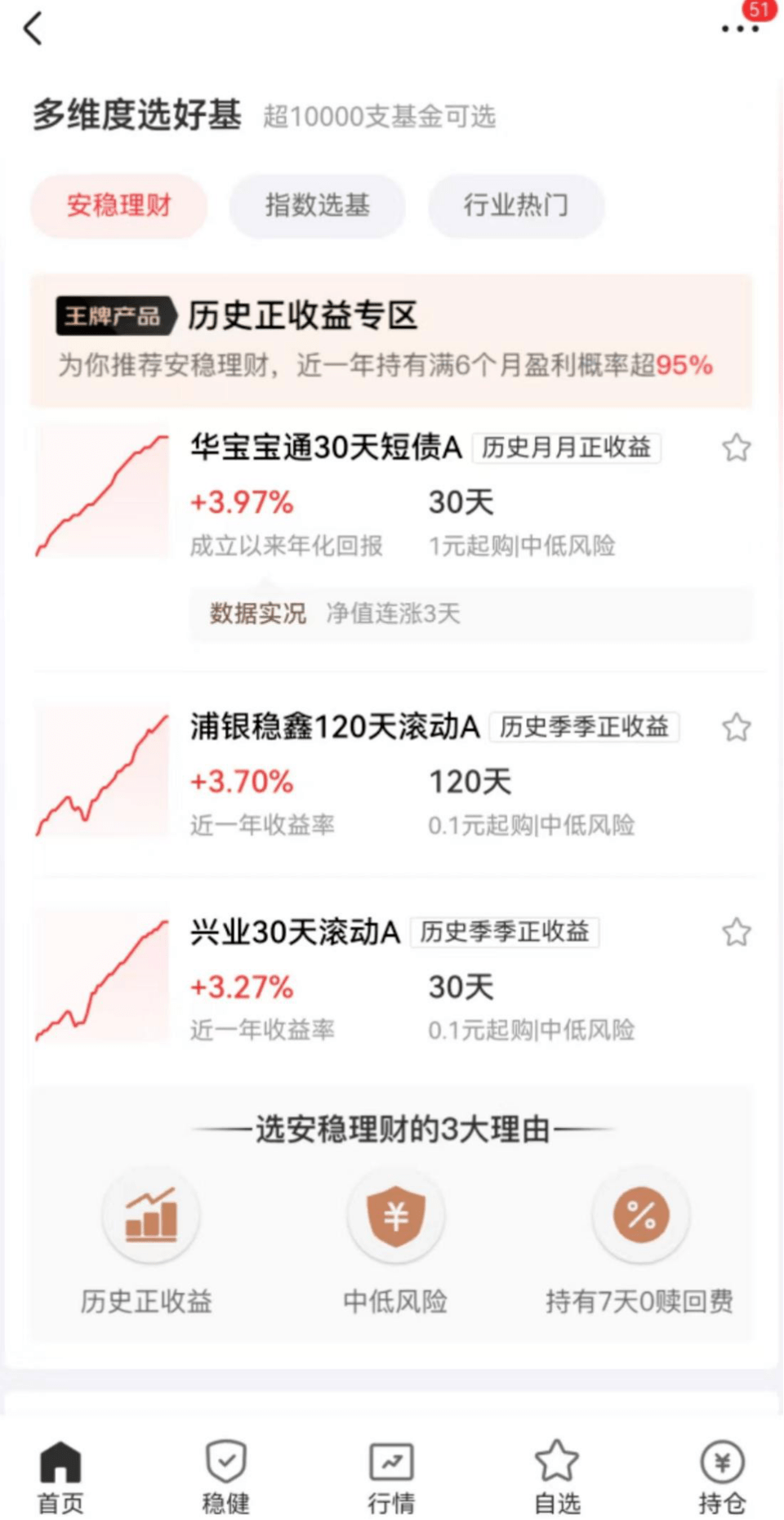Viewport: 784px width, 1520px height.
Task: Select the 安稳理财 chip
Action: click(119, 206)
